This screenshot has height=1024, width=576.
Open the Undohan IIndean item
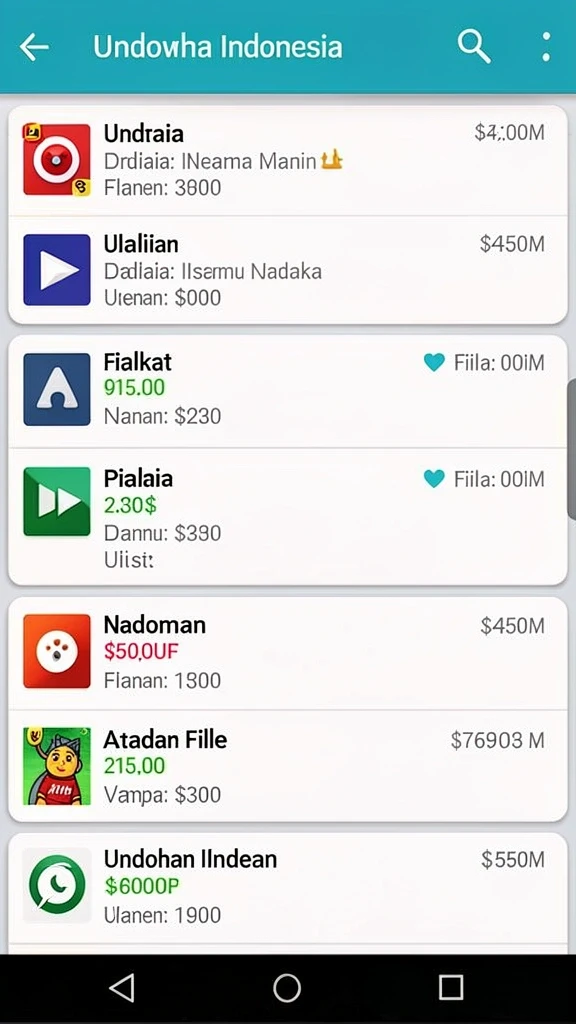287,888
